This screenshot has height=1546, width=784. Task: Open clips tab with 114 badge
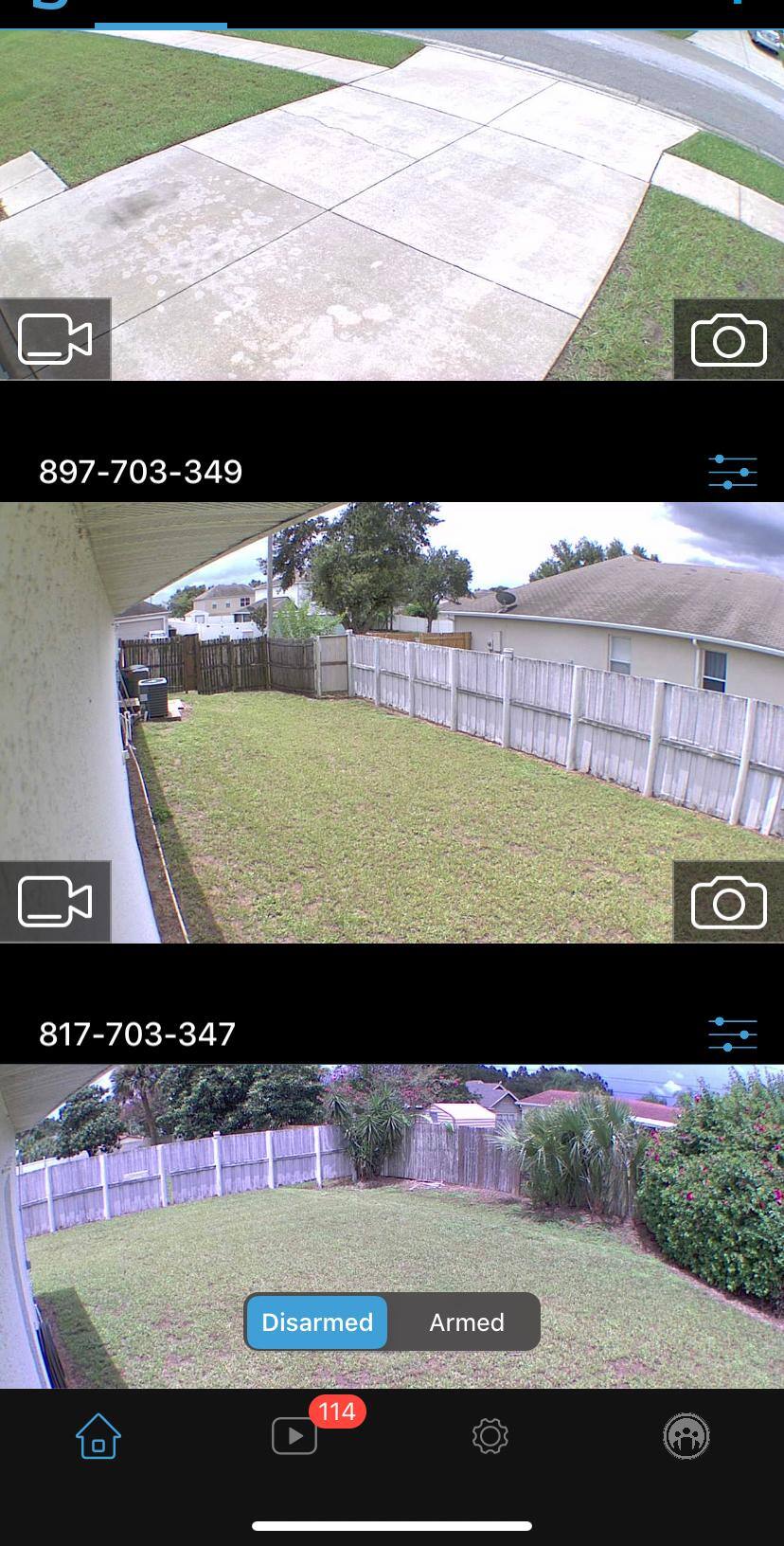294,1436
